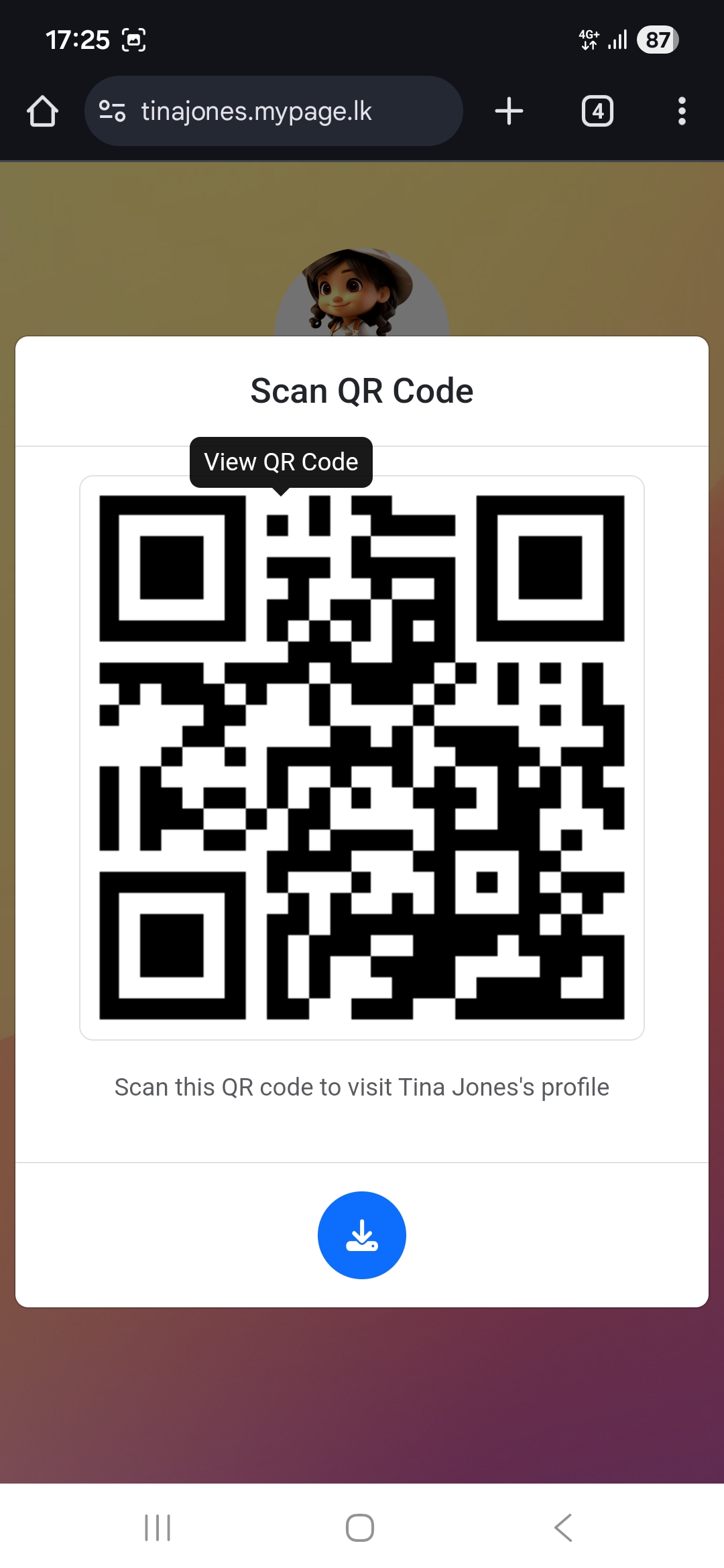Open site permissions from the address bar icon
This screenshot has height=1568, width=724.
111,111
